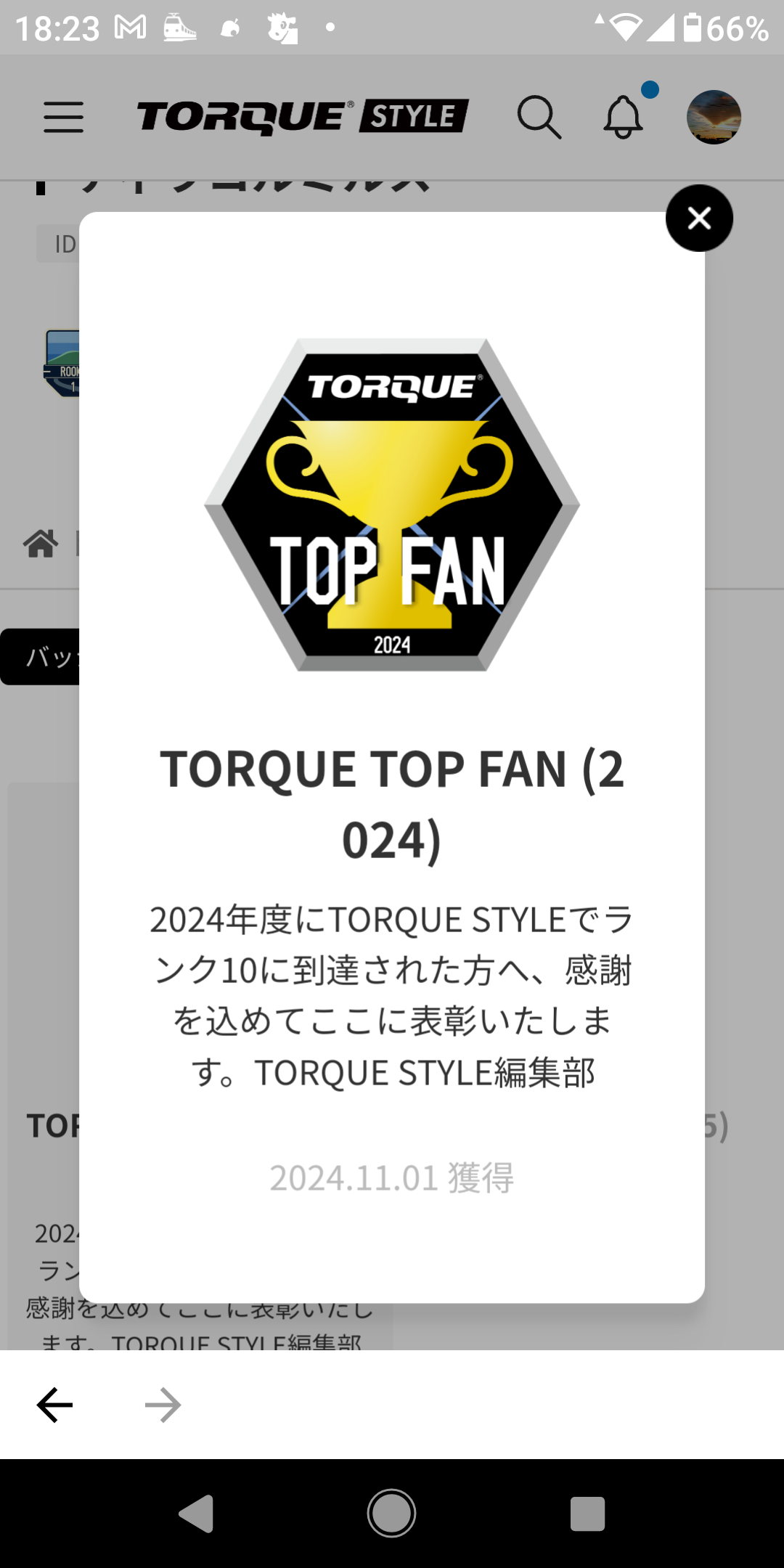Go back with the browser back arrow
The height and width of the screenshot is (1568, 784).
pyautogui.click(x=55, y=1405)
